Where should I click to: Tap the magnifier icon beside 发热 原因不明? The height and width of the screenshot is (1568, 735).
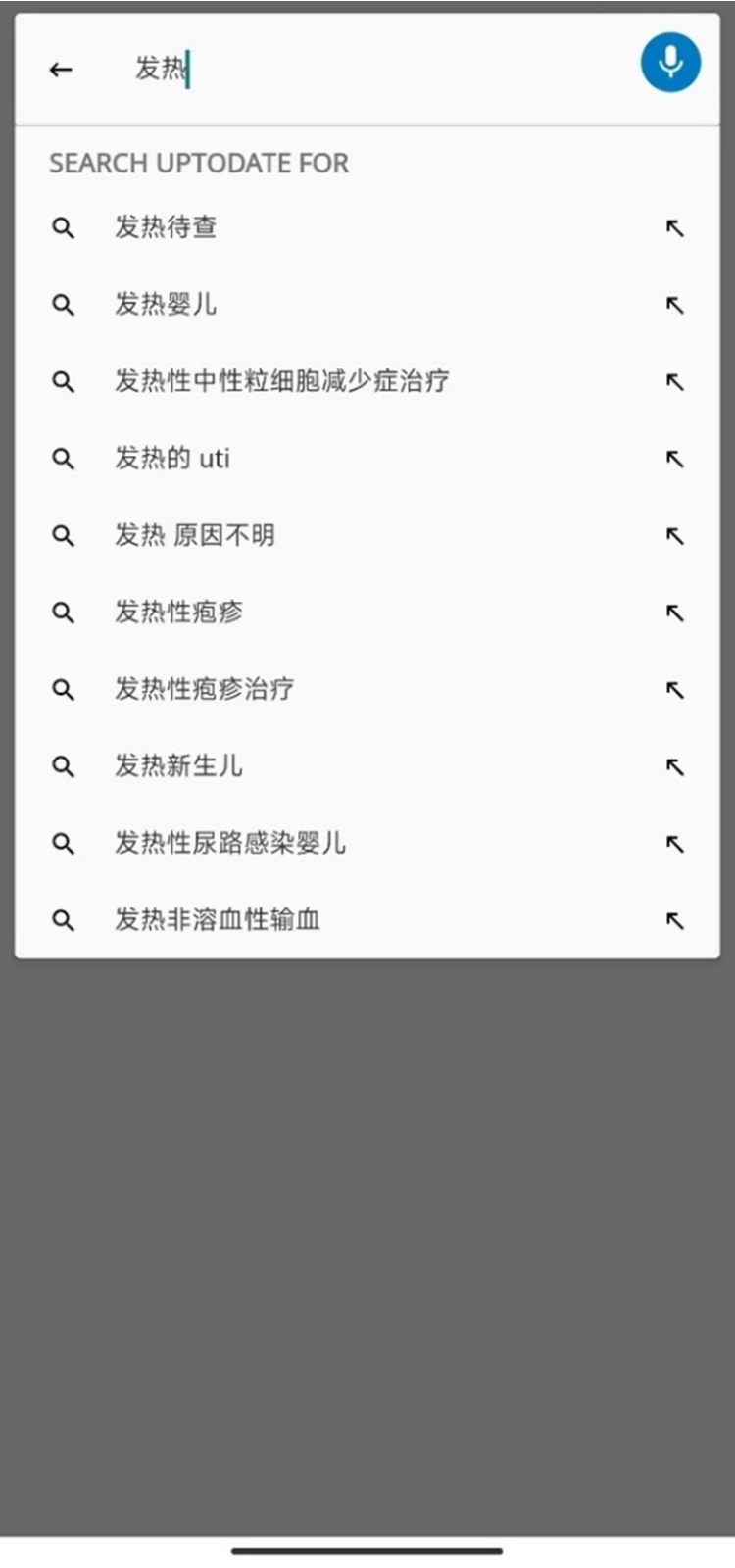click(x=64, y=536)
